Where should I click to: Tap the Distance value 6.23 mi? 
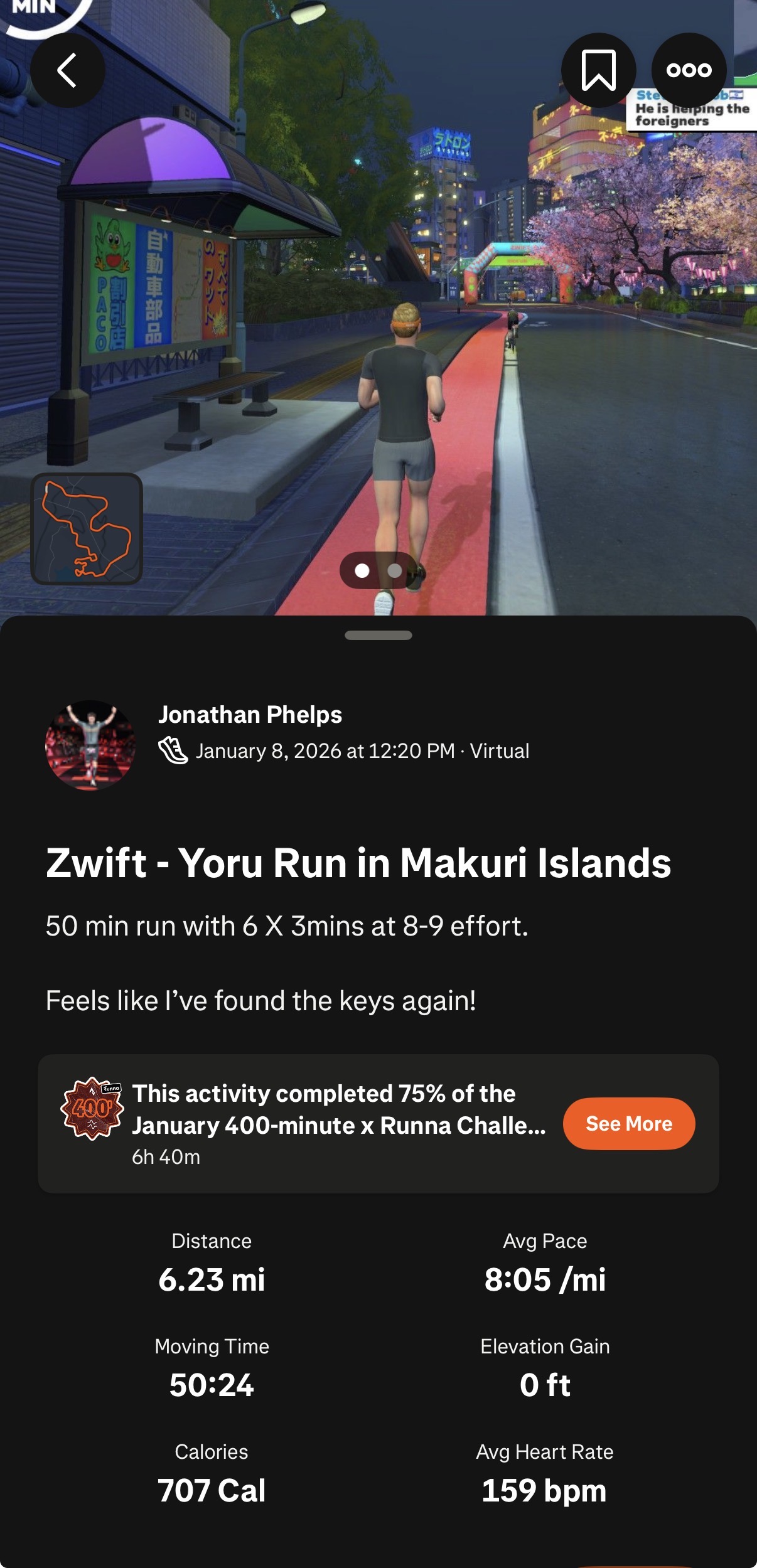click(212, 1278)
